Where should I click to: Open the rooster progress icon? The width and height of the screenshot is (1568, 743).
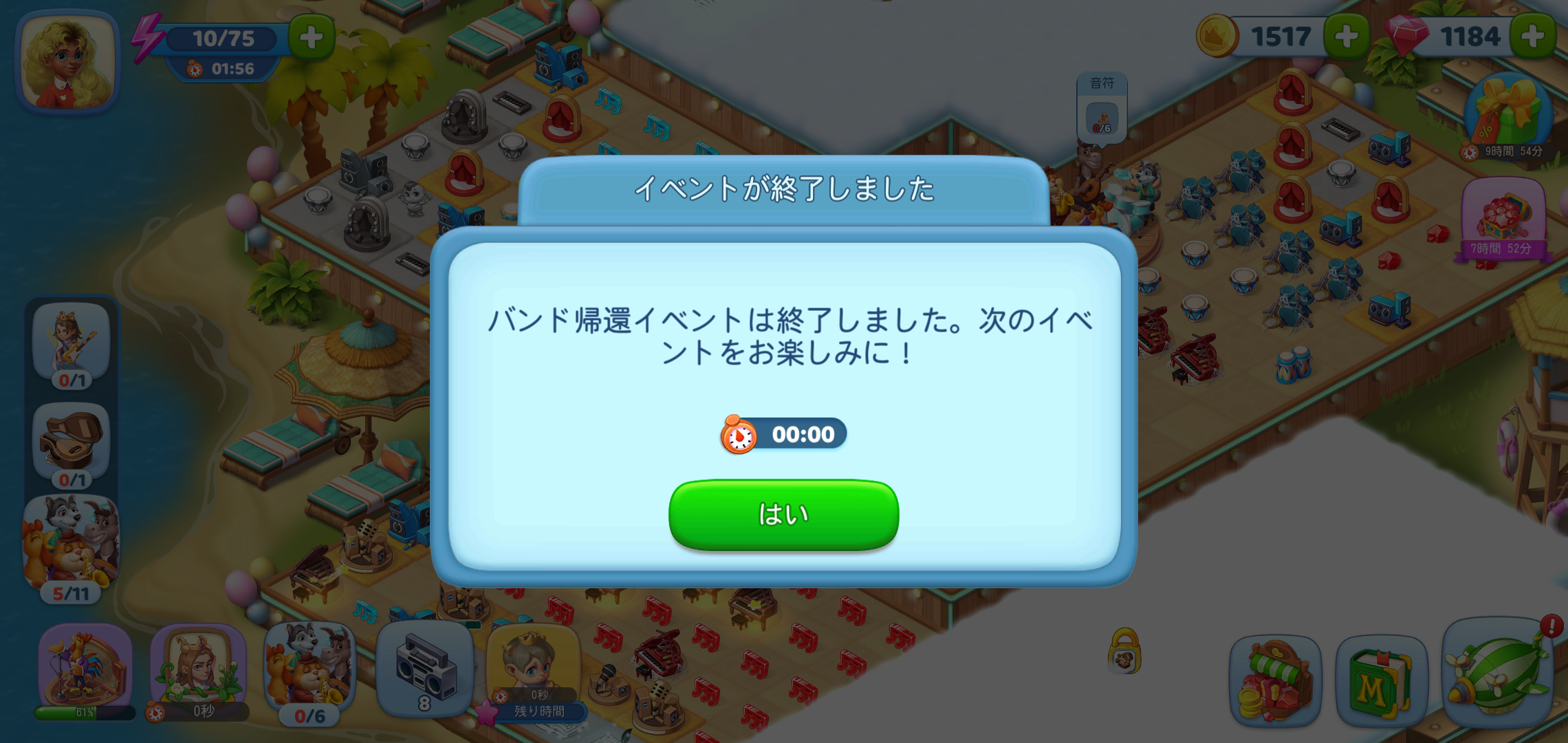pos(85,667)
